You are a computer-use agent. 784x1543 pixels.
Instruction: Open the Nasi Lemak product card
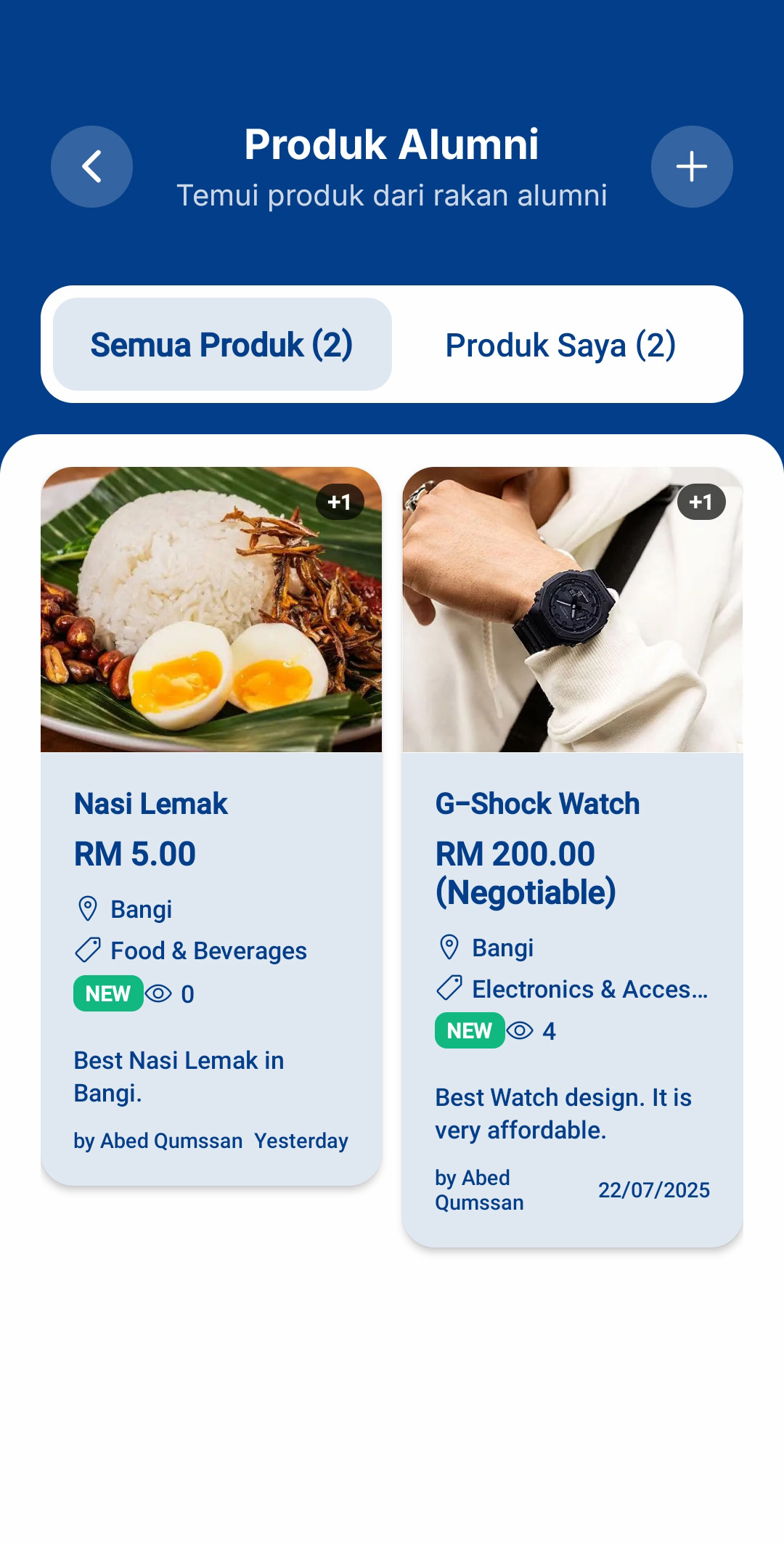(211, 825)
